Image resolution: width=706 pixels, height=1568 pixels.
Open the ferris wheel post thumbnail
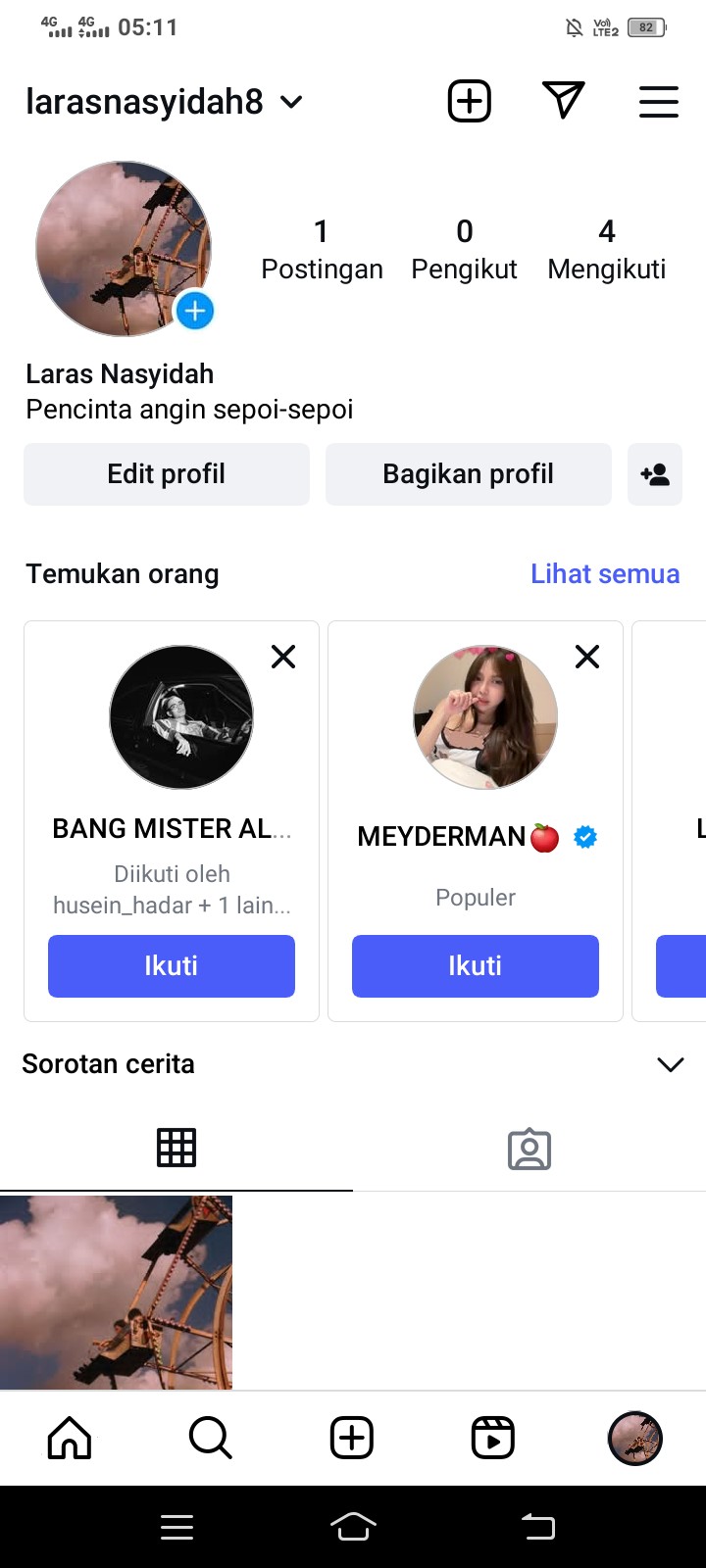[x=116, y=1292]
